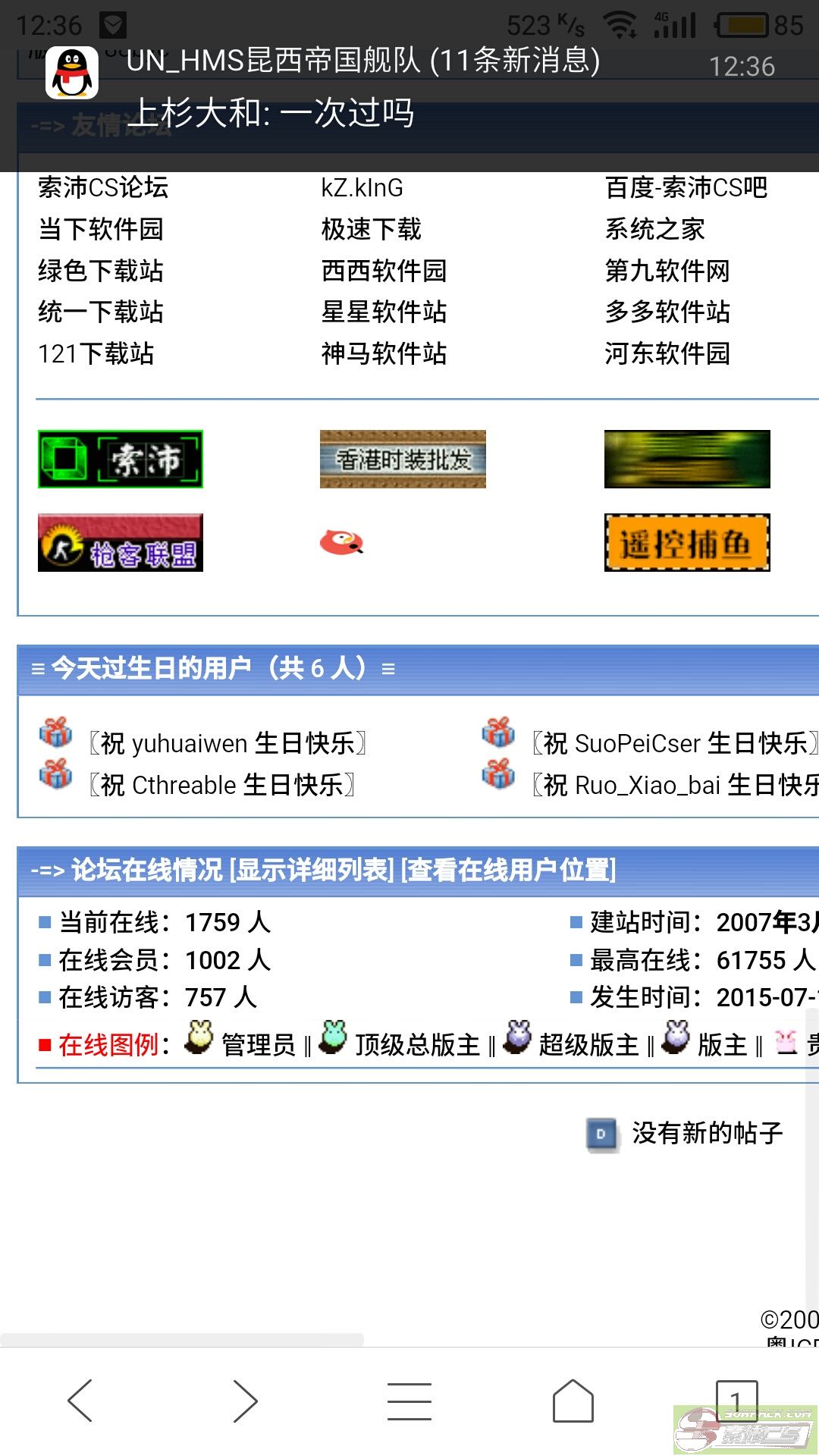819x1456 pixels.
Task: Tap the 遥控捕鱼 banner
Action: click(x=687, y=542)
